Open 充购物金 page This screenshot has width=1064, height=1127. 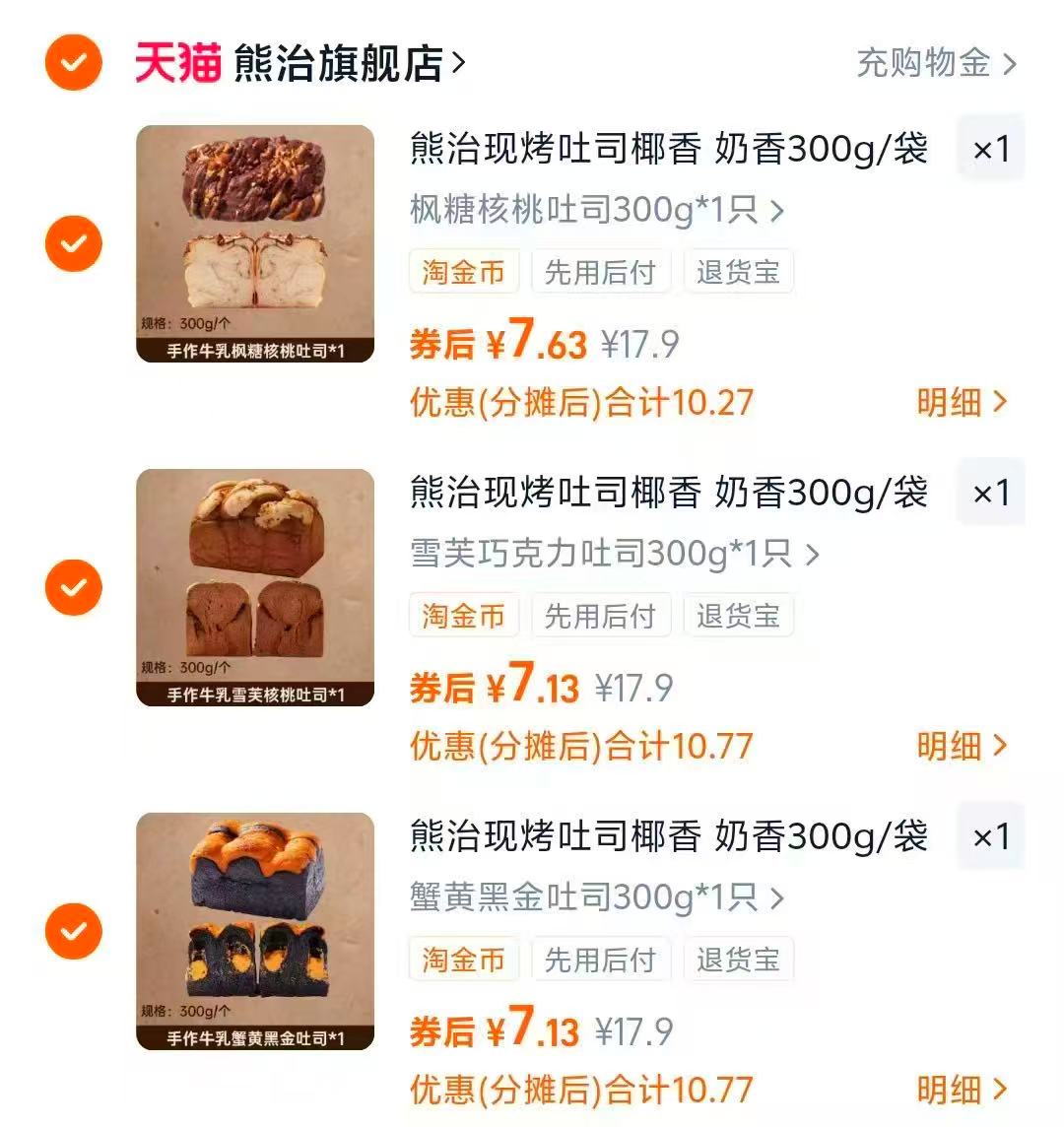tap(926, 61)
